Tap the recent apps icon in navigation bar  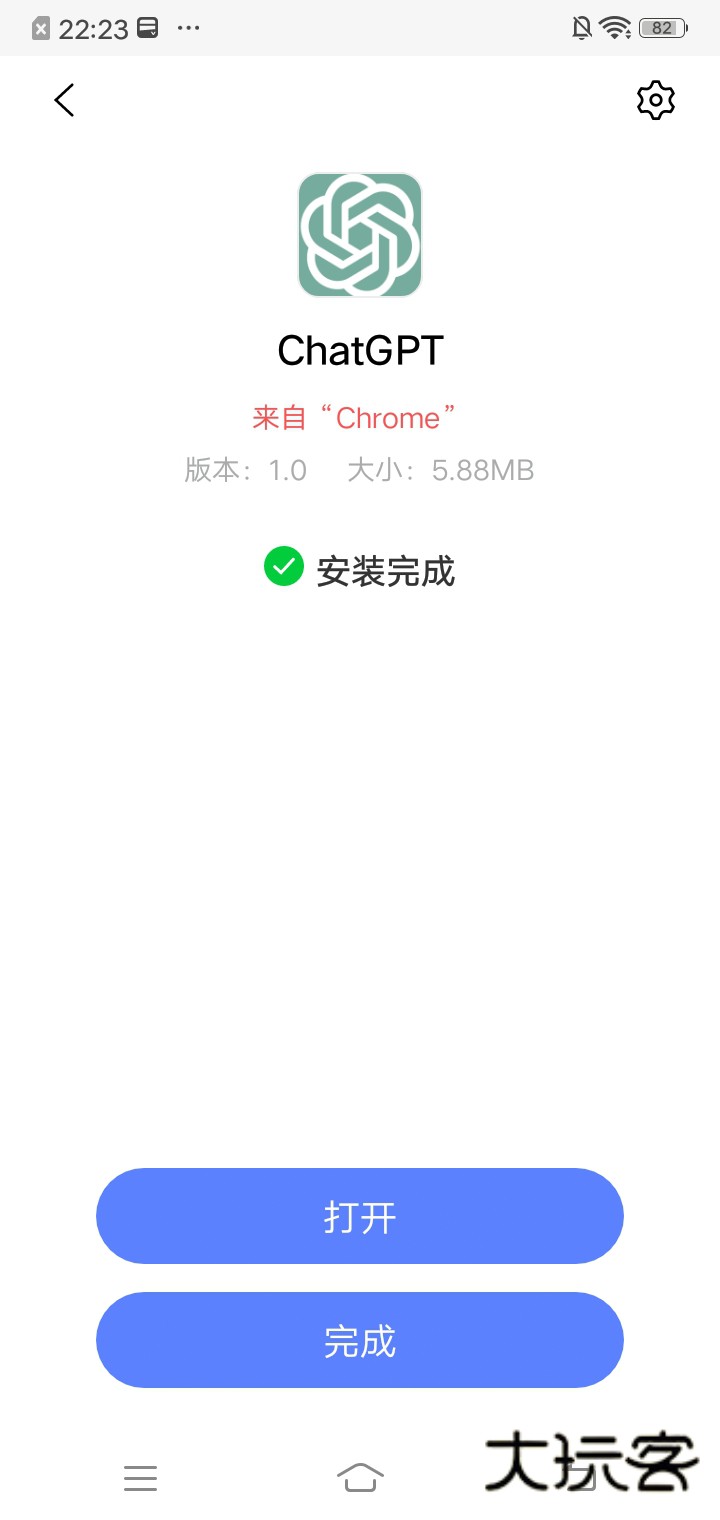(x=140, y=1478)
